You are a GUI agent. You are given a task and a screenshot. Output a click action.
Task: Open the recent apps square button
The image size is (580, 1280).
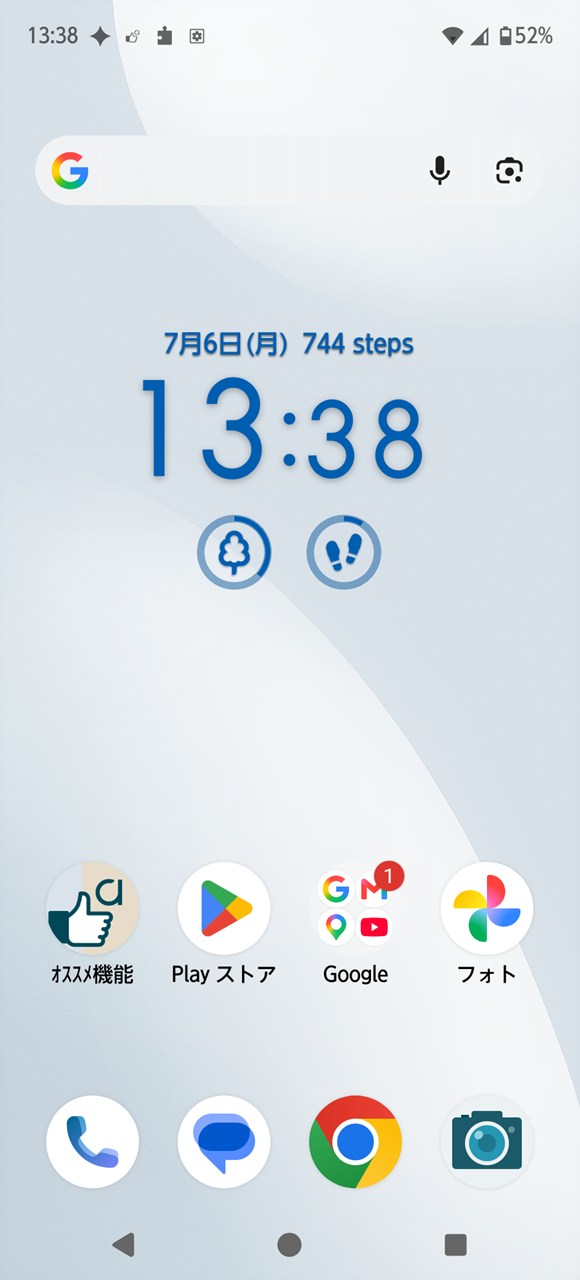[456, 1244]
